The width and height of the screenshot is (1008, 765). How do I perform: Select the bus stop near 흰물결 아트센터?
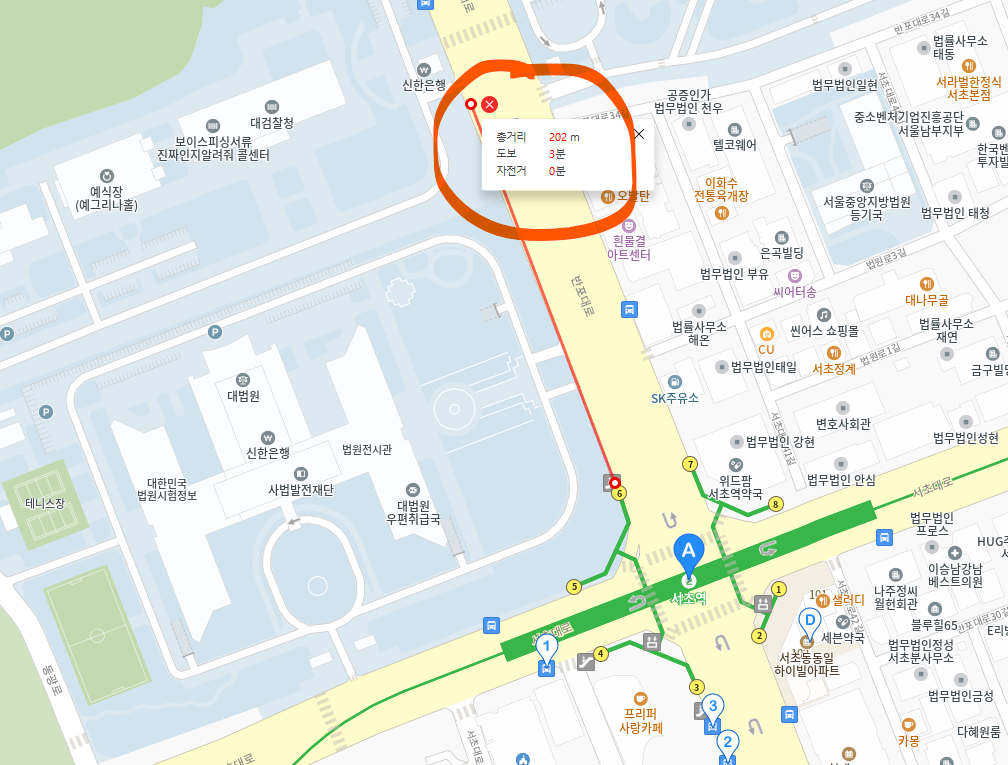(629, 309)
